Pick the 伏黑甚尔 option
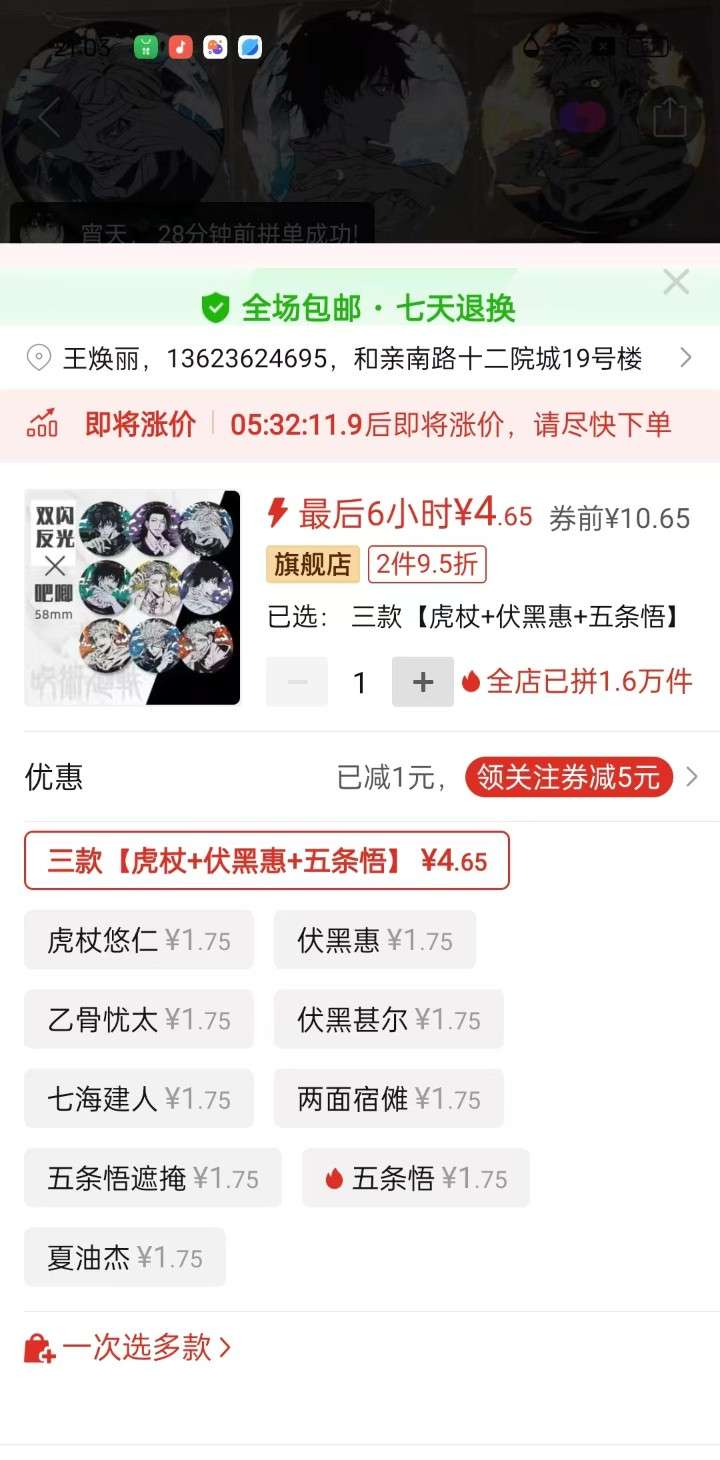Screen dimensions: 720x1460 click(x=389, y=1019)
